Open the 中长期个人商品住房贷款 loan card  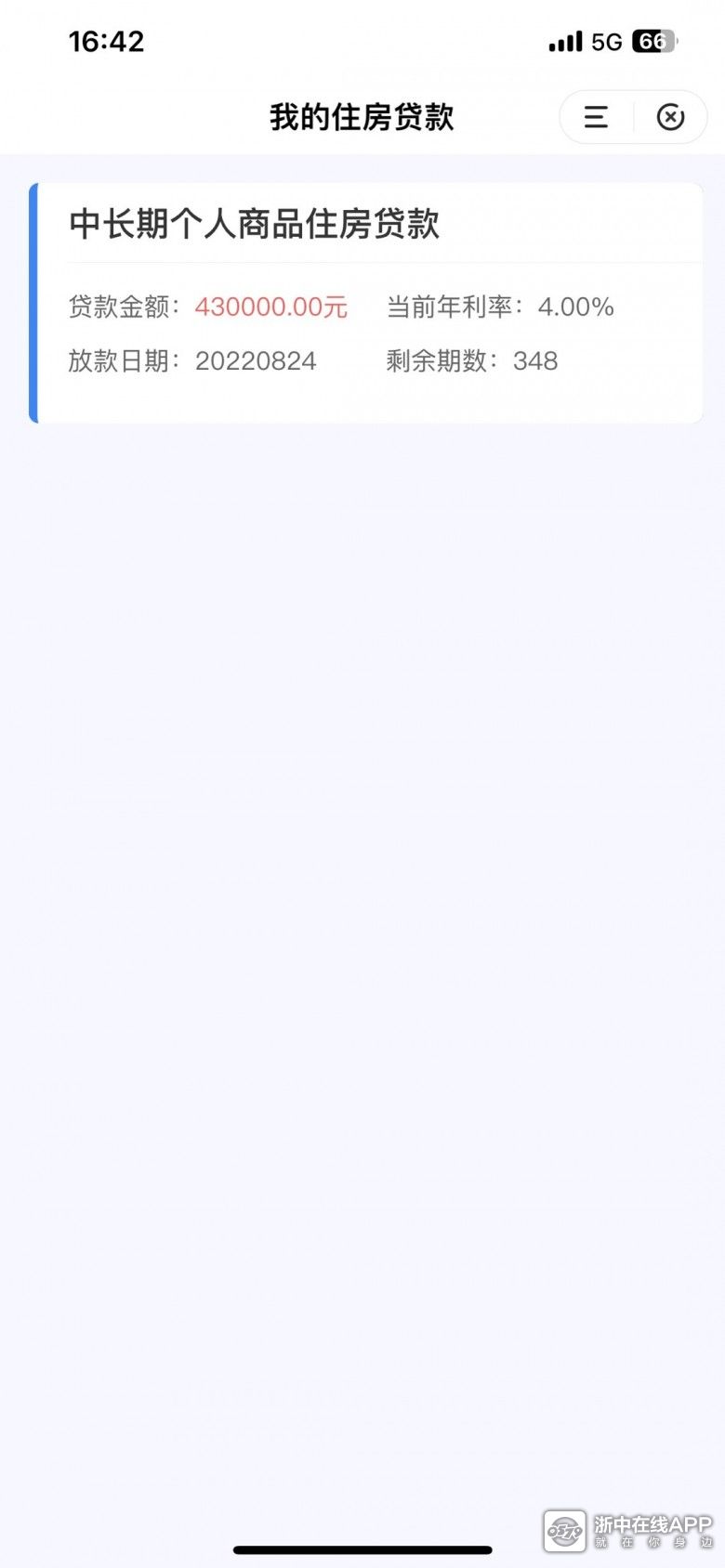point(366,303)
